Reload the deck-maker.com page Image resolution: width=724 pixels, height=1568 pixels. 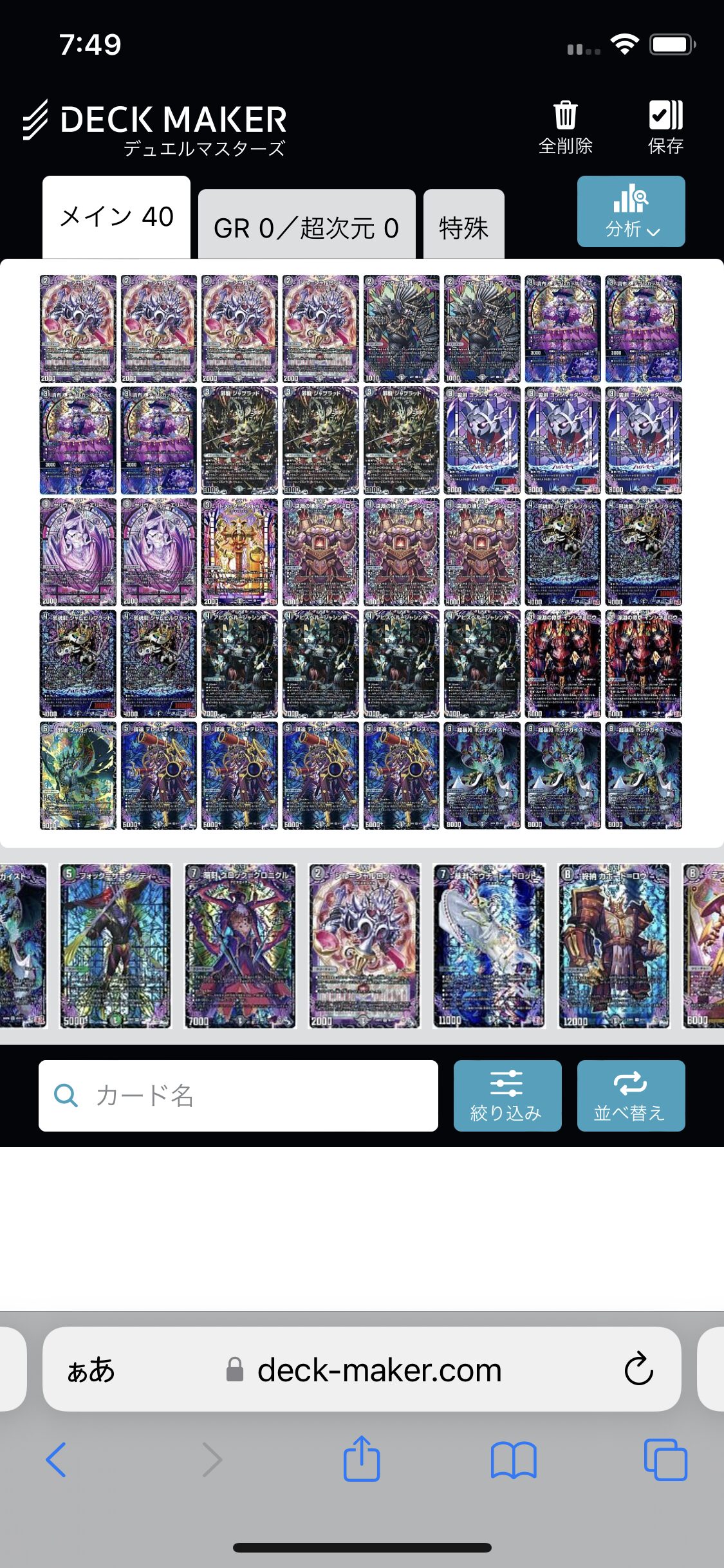point(638,1369)
